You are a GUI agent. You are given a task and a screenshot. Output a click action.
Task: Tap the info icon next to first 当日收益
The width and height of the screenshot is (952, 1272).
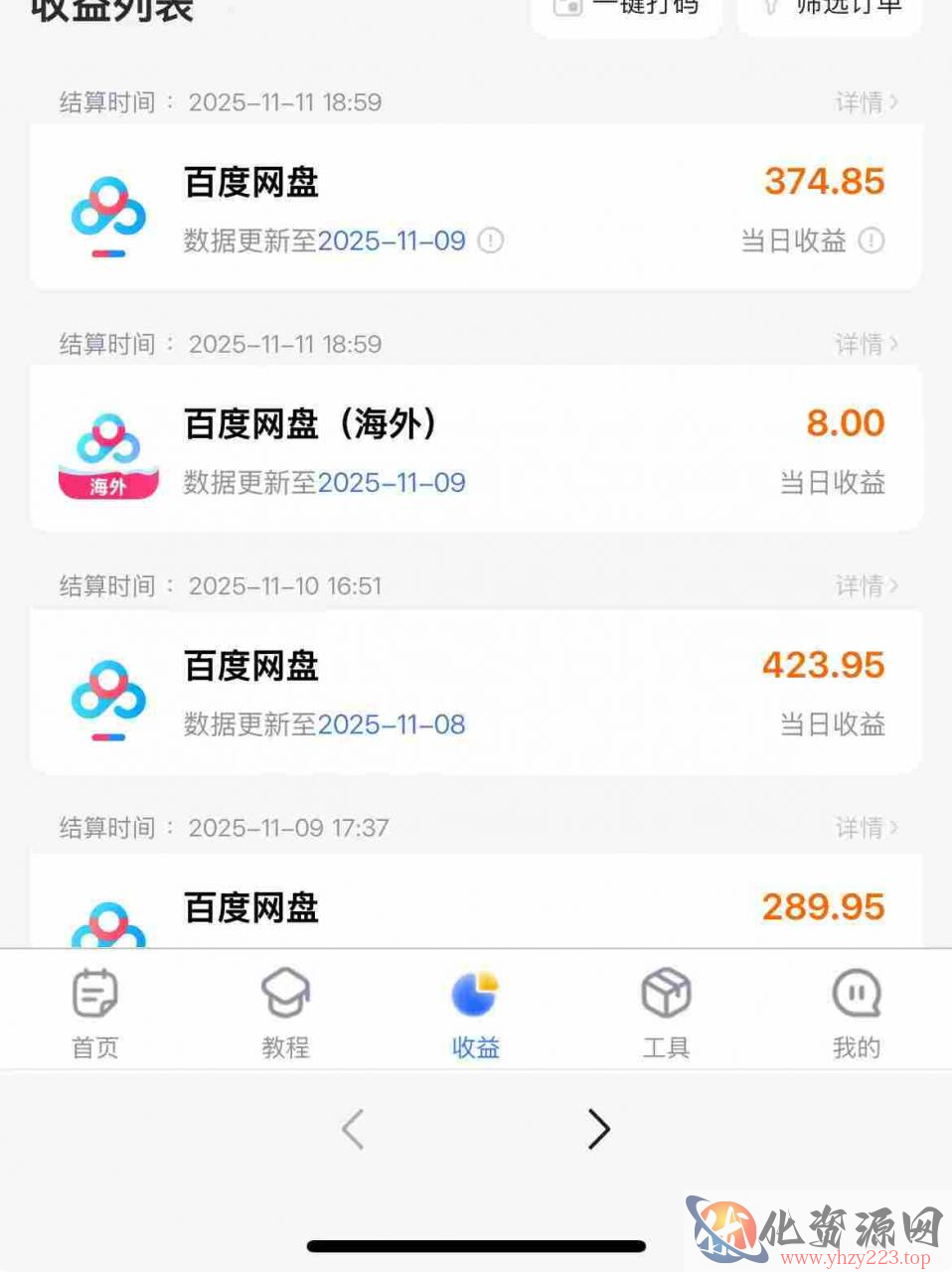tap(872, 240)
